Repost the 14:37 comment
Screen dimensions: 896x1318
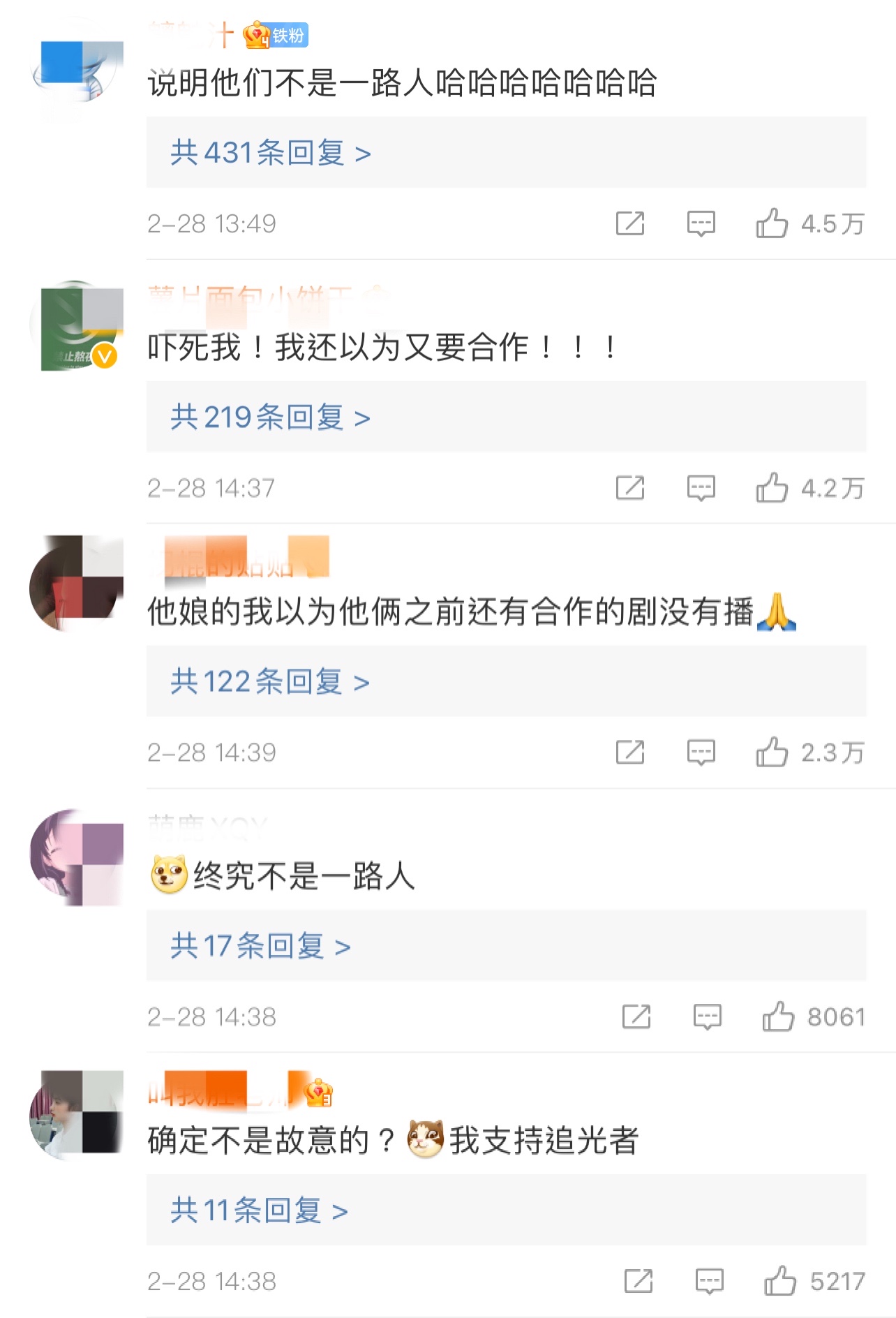(629, 487)
